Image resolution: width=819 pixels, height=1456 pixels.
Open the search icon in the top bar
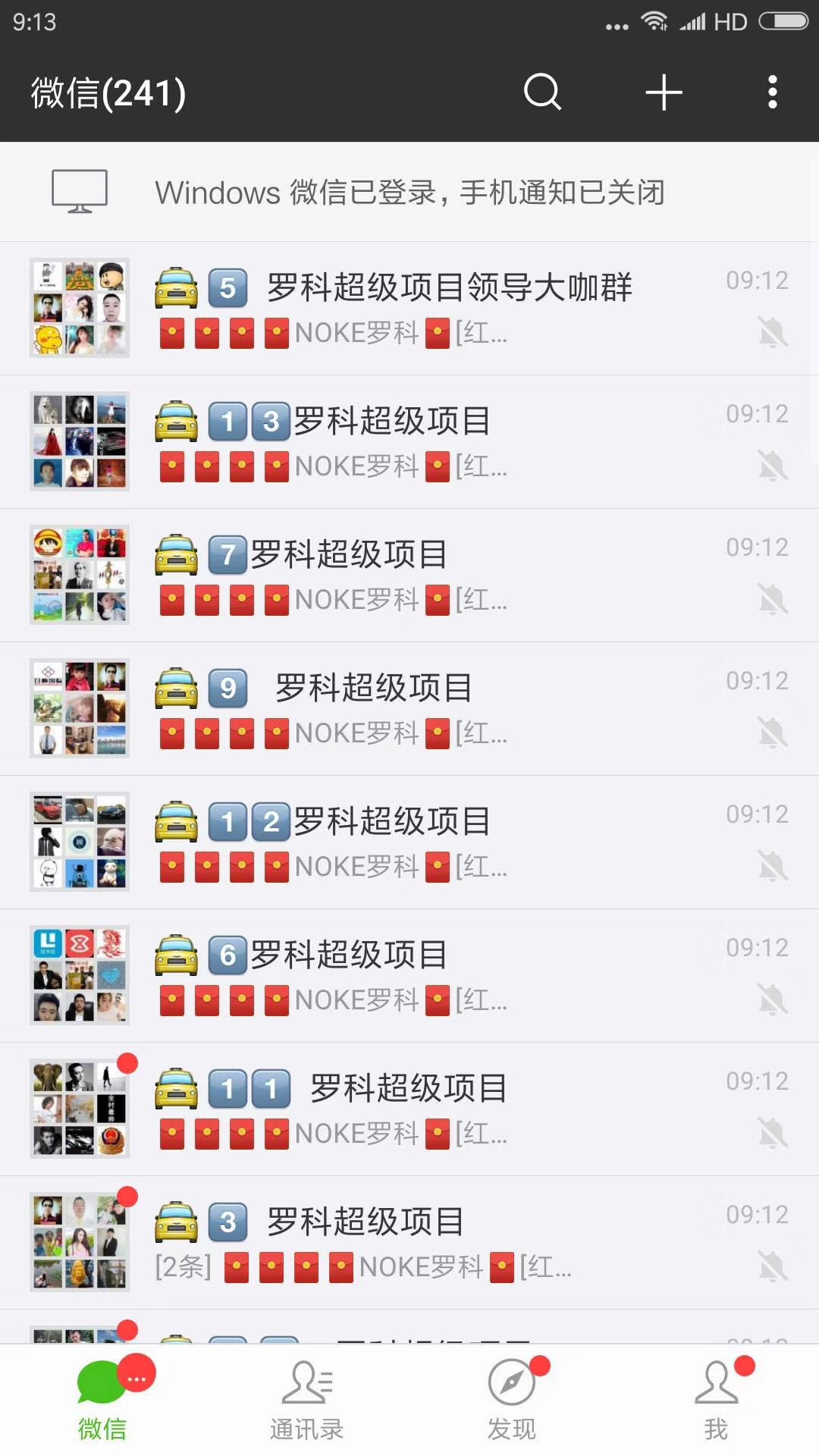click(542, 93)
